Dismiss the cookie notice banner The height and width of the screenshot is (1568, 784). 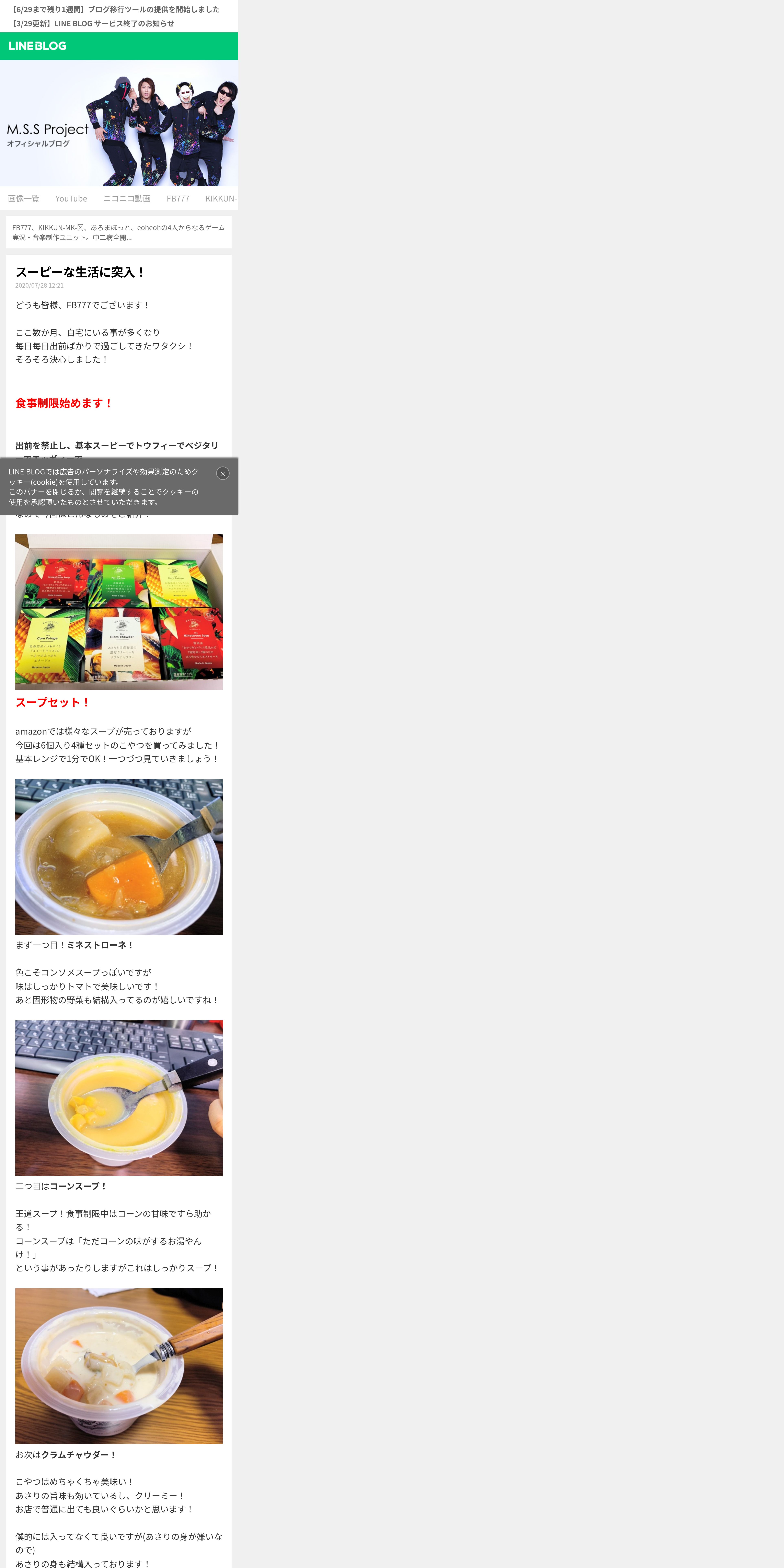coord(223,474)
